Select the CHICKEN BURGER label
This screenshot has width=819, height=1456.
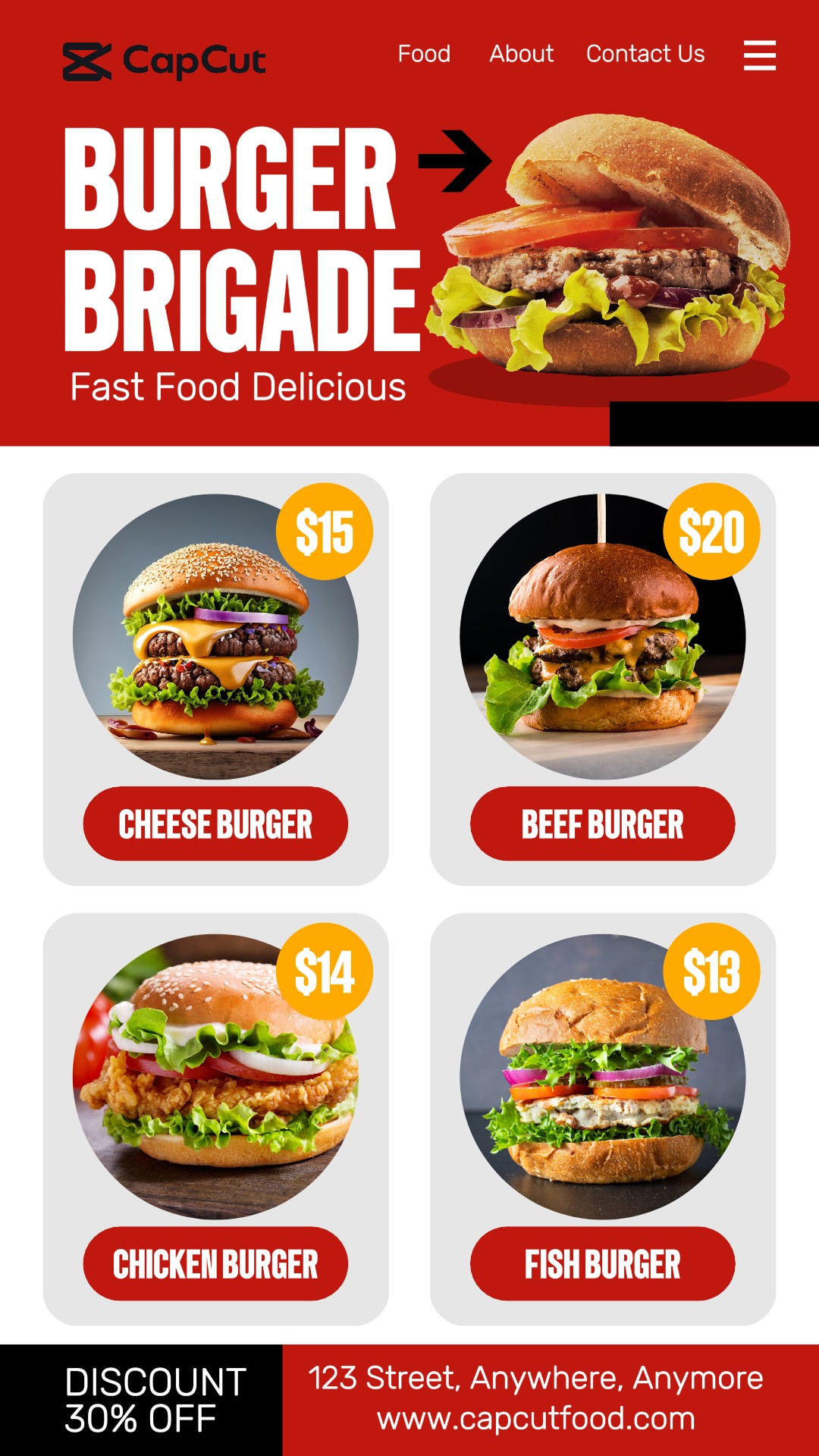[x=215, y=1264]
